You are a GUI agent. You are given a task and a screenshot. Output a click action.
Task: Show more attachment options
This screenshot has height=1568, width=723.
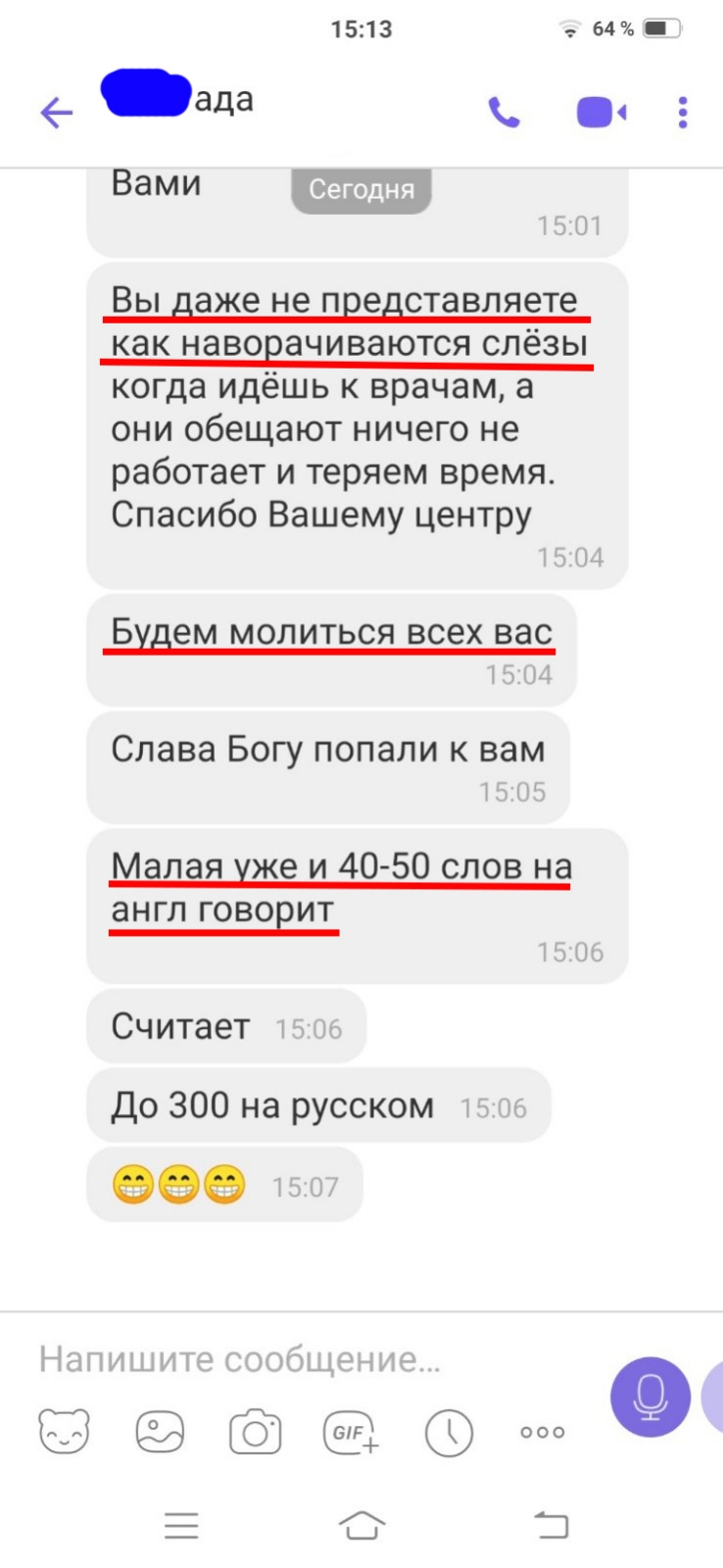click(x=543, y=1432)
